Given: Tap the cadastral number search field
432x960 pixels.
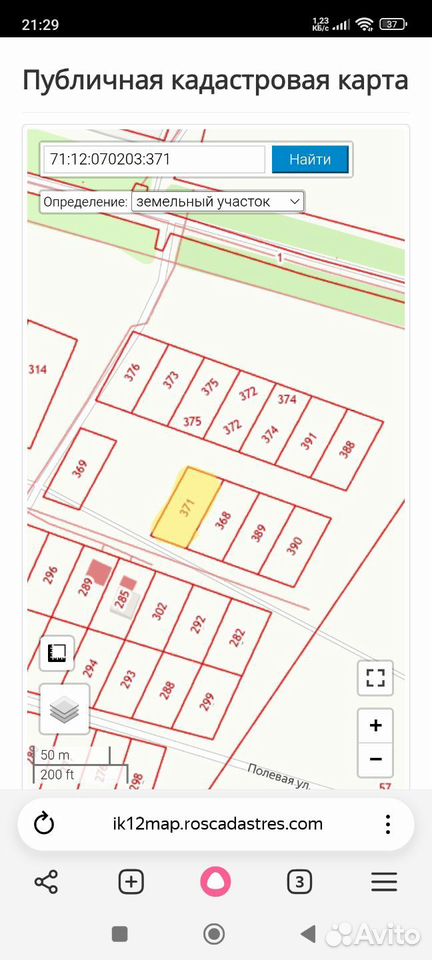Looking at the screenshot, I should [x=154, y=160].
